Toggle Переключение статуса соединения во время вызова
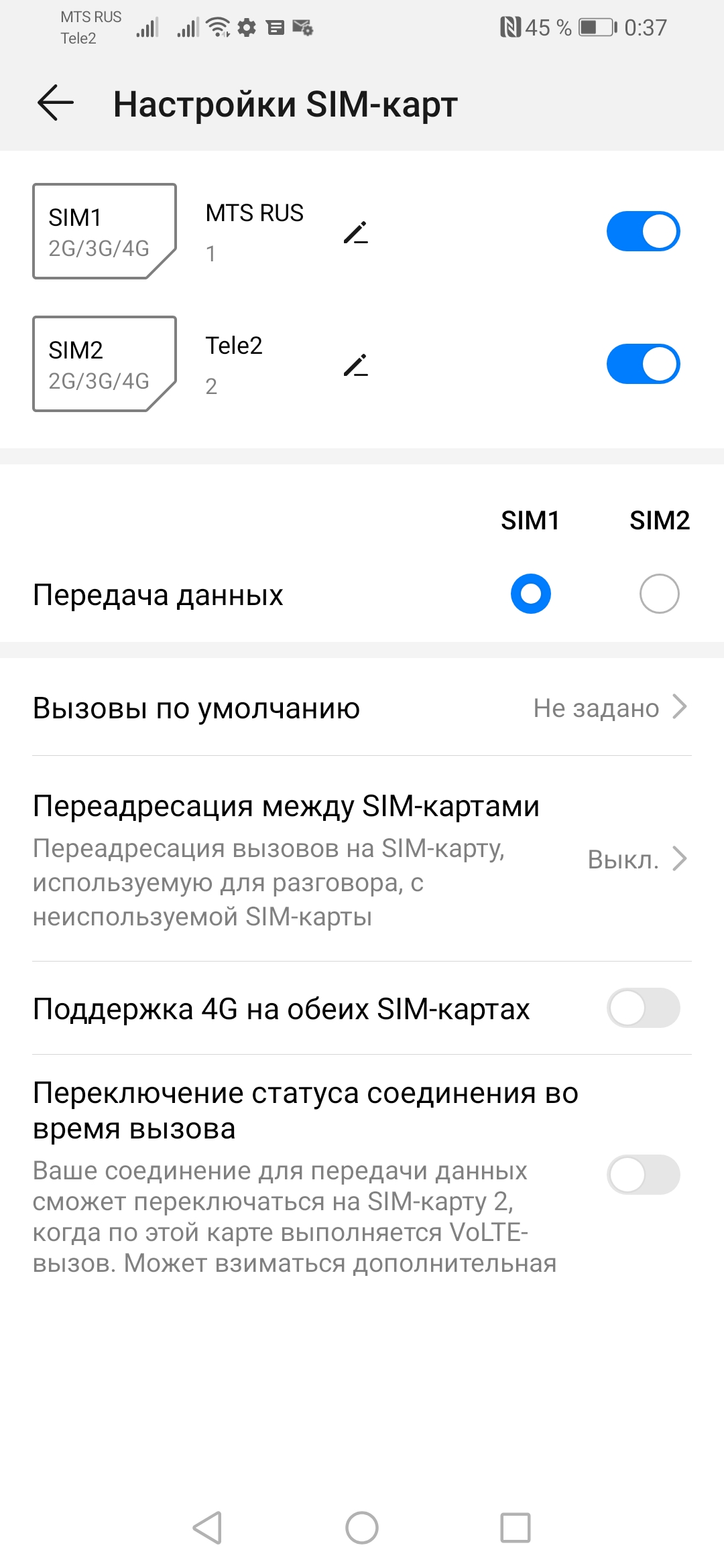This screenshot has height=1568, width=724. point(642,1175)
